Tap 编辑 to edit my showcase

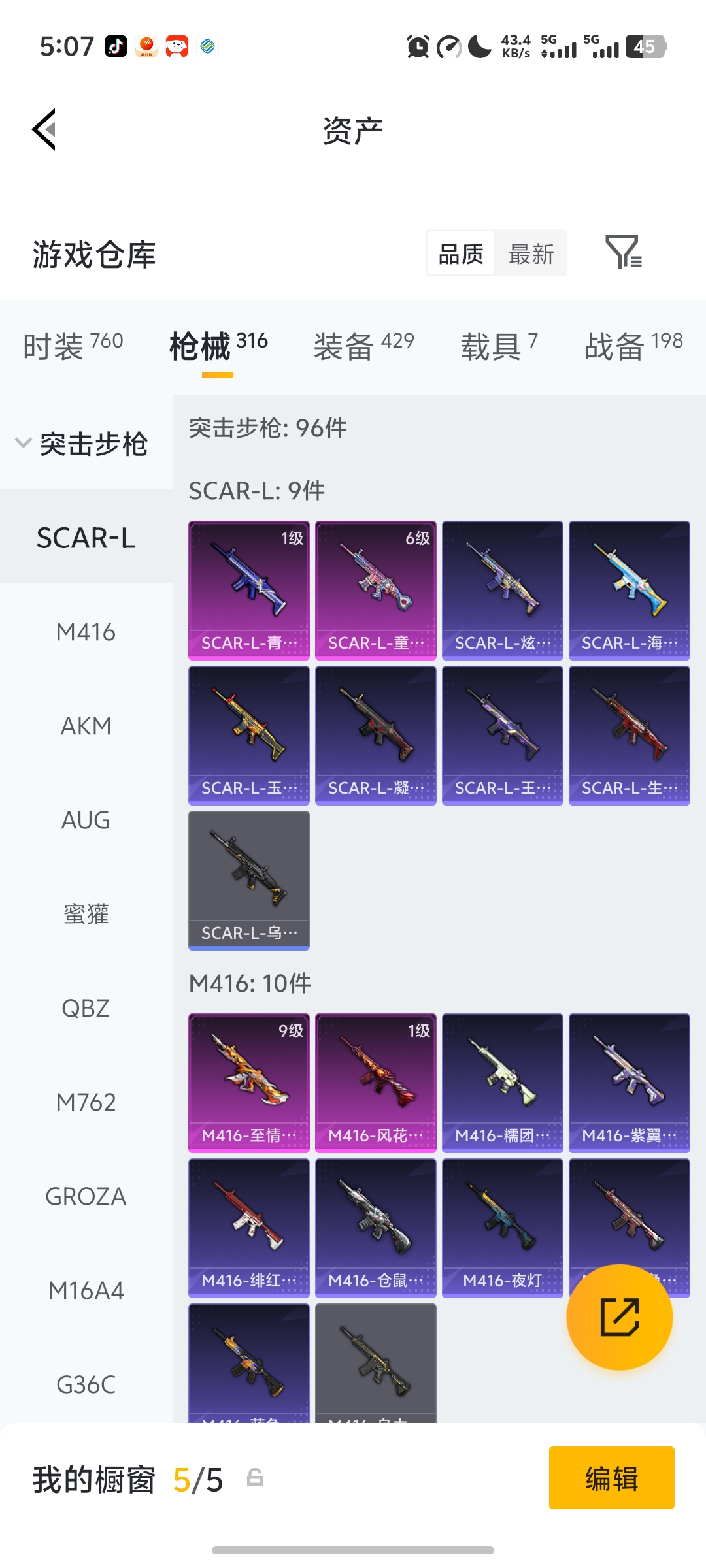click(611, 1478)
